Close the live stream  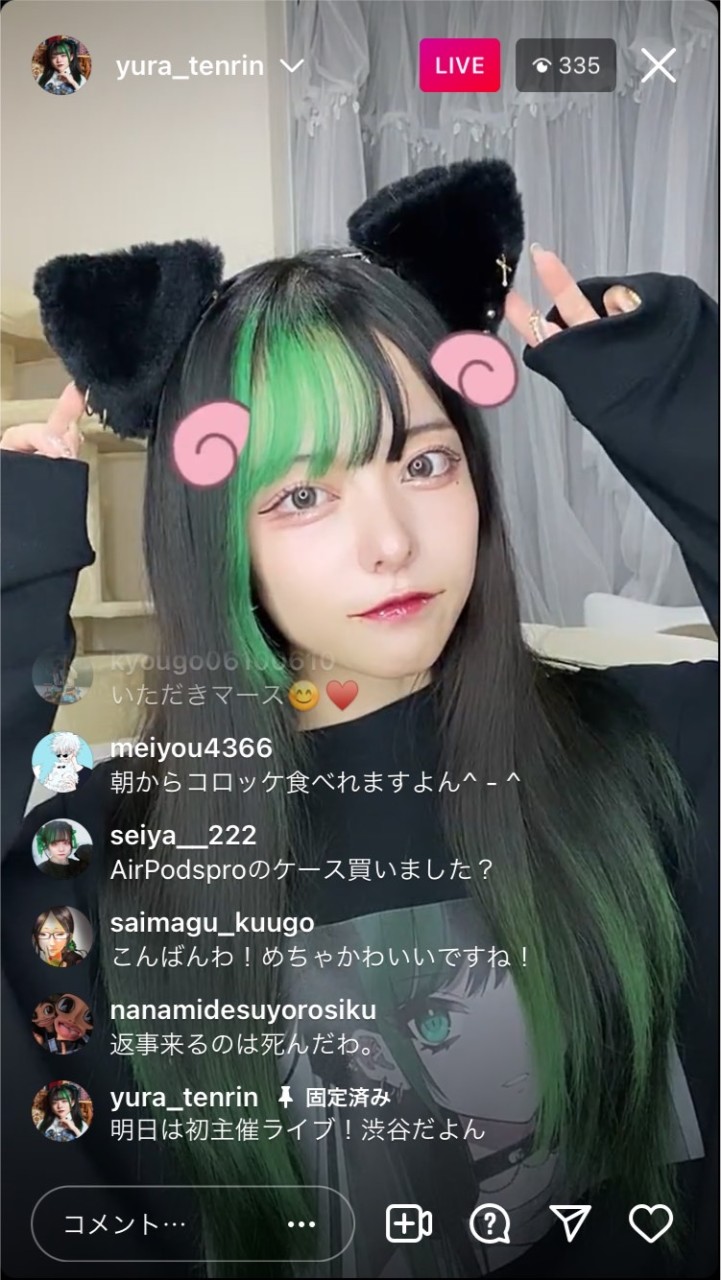point(658,66)
